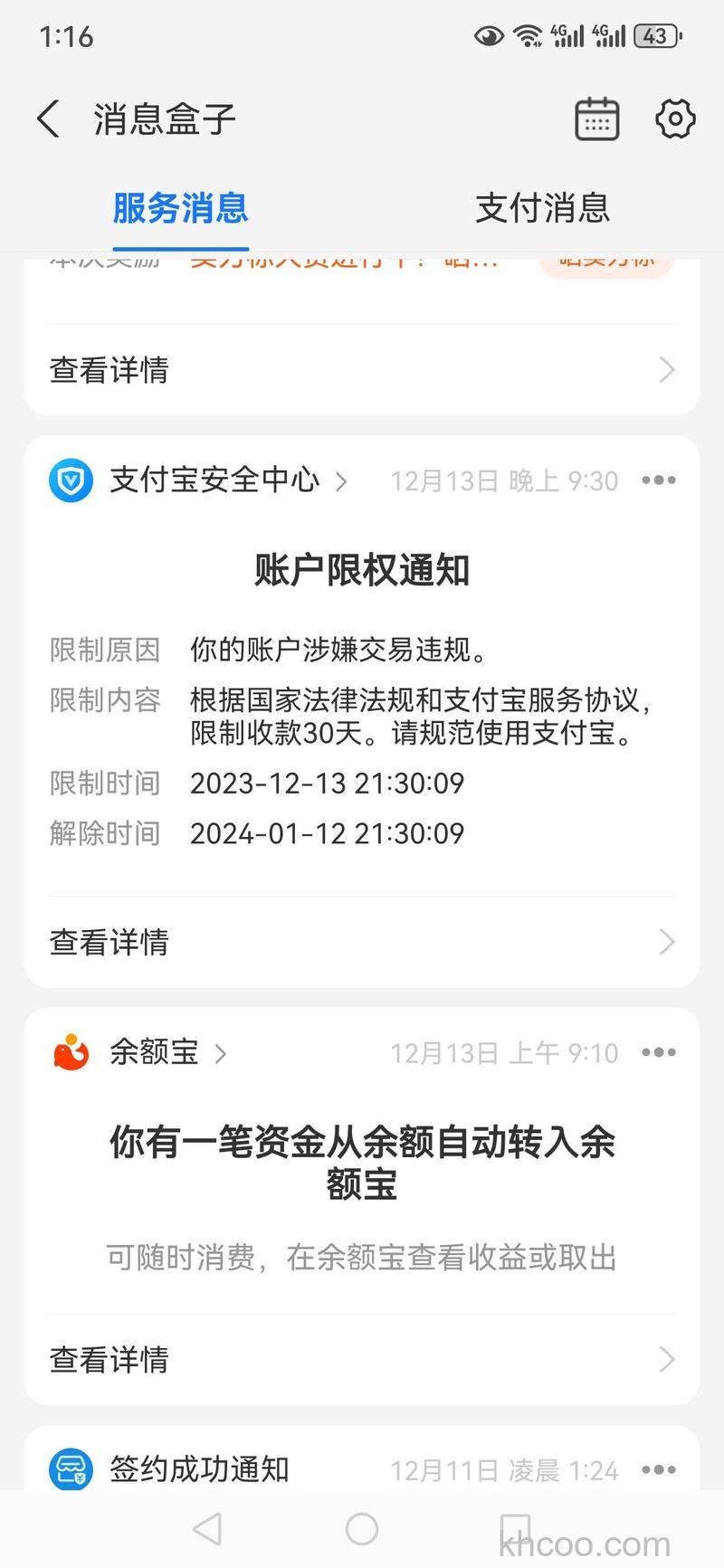Open the message settings gear icon
This screenshot has height=1568, width=724.
[x=674, y=118]
